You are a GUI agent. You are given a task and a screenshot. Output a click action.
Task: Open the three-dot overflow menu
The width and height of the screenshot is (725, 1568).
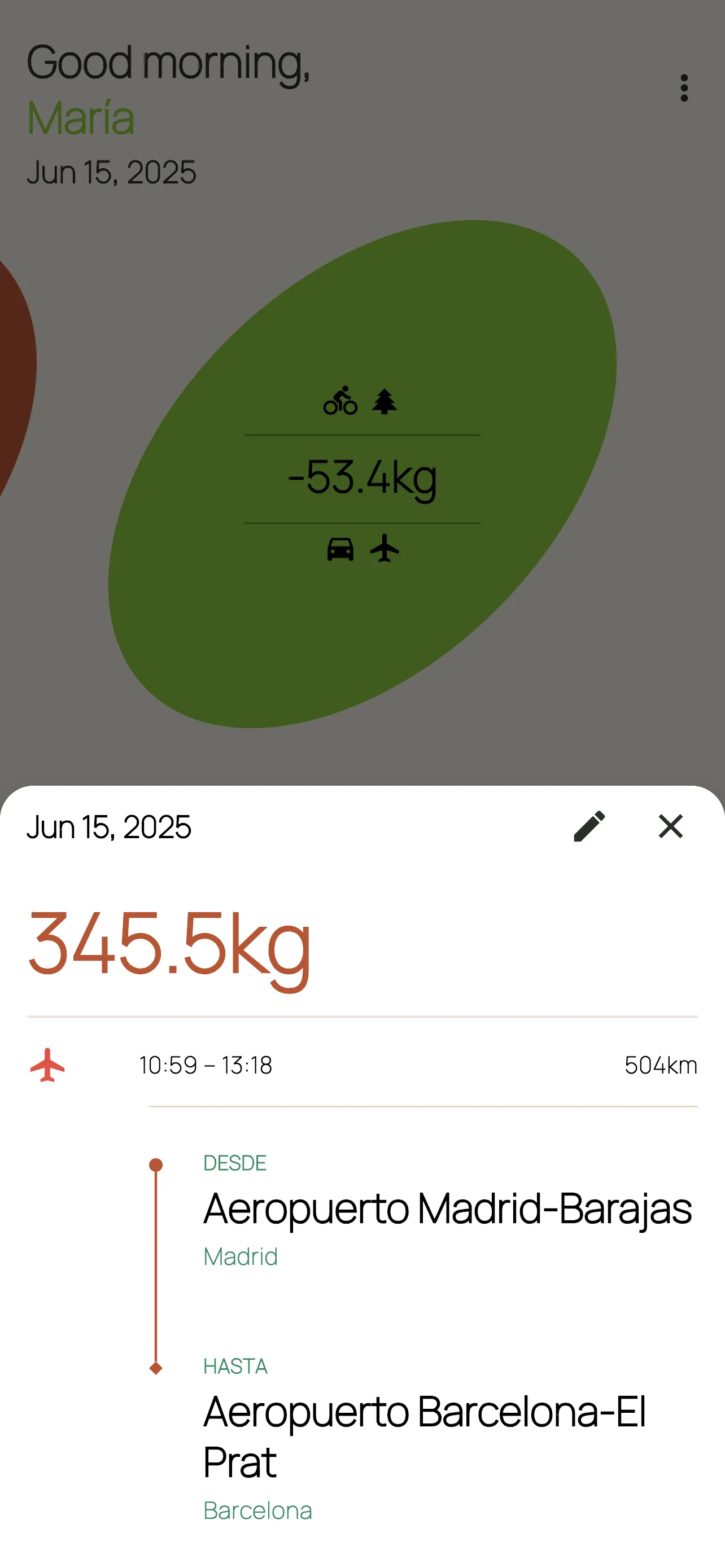tap(684, 88)
